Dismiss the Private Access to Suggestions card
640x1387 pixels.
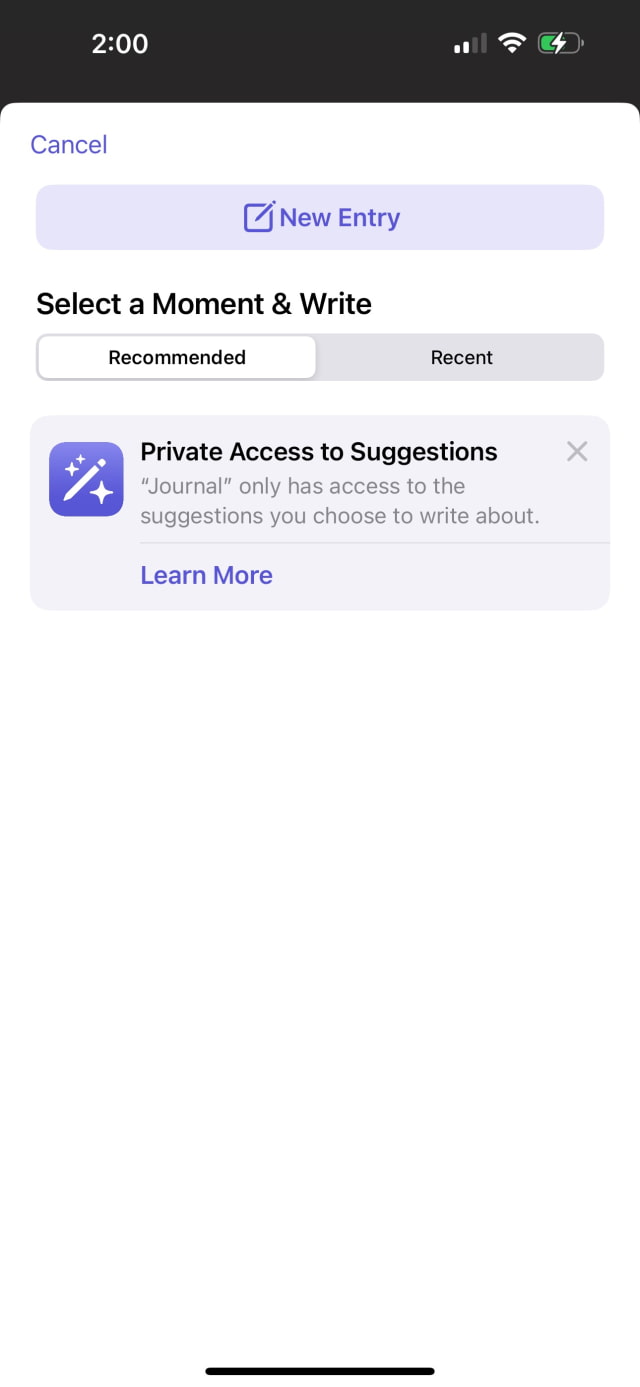(577, 451)
